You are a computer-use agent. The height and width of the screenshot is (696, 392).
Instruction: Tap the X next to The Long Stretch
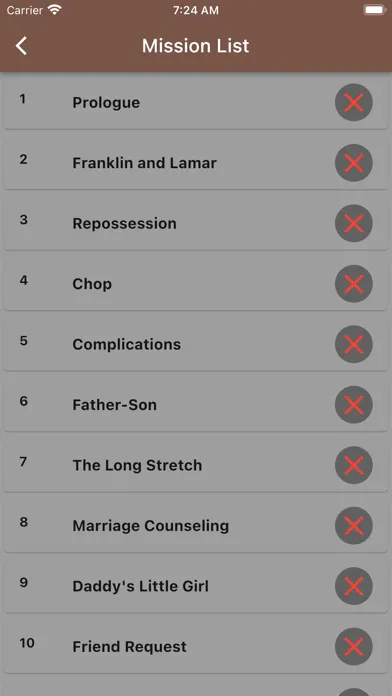click(354, 465)
